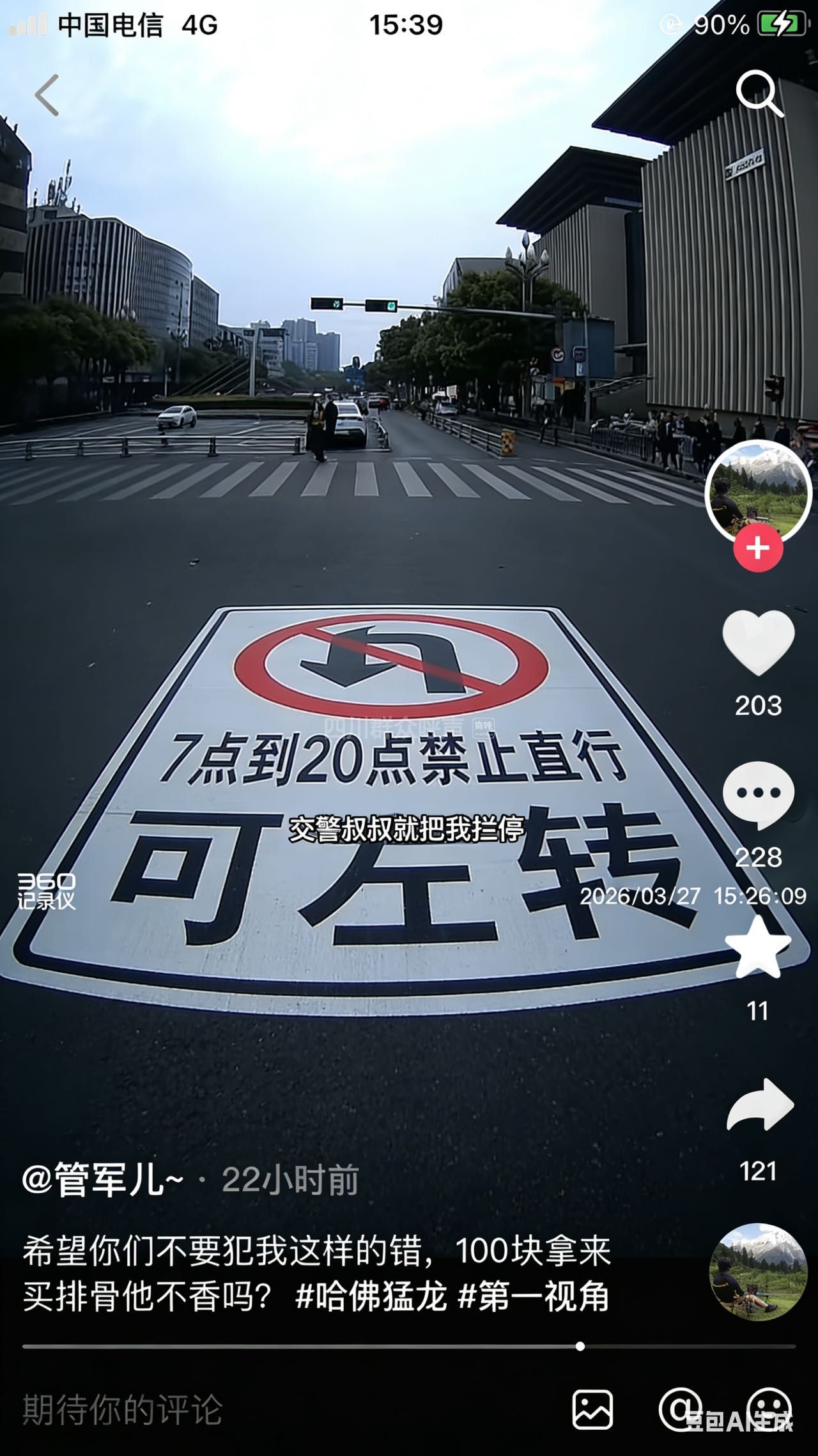The width and height of the screenshot is (818, 1456).
Task: Open the emoji picker
Action: click(769, 1408)
